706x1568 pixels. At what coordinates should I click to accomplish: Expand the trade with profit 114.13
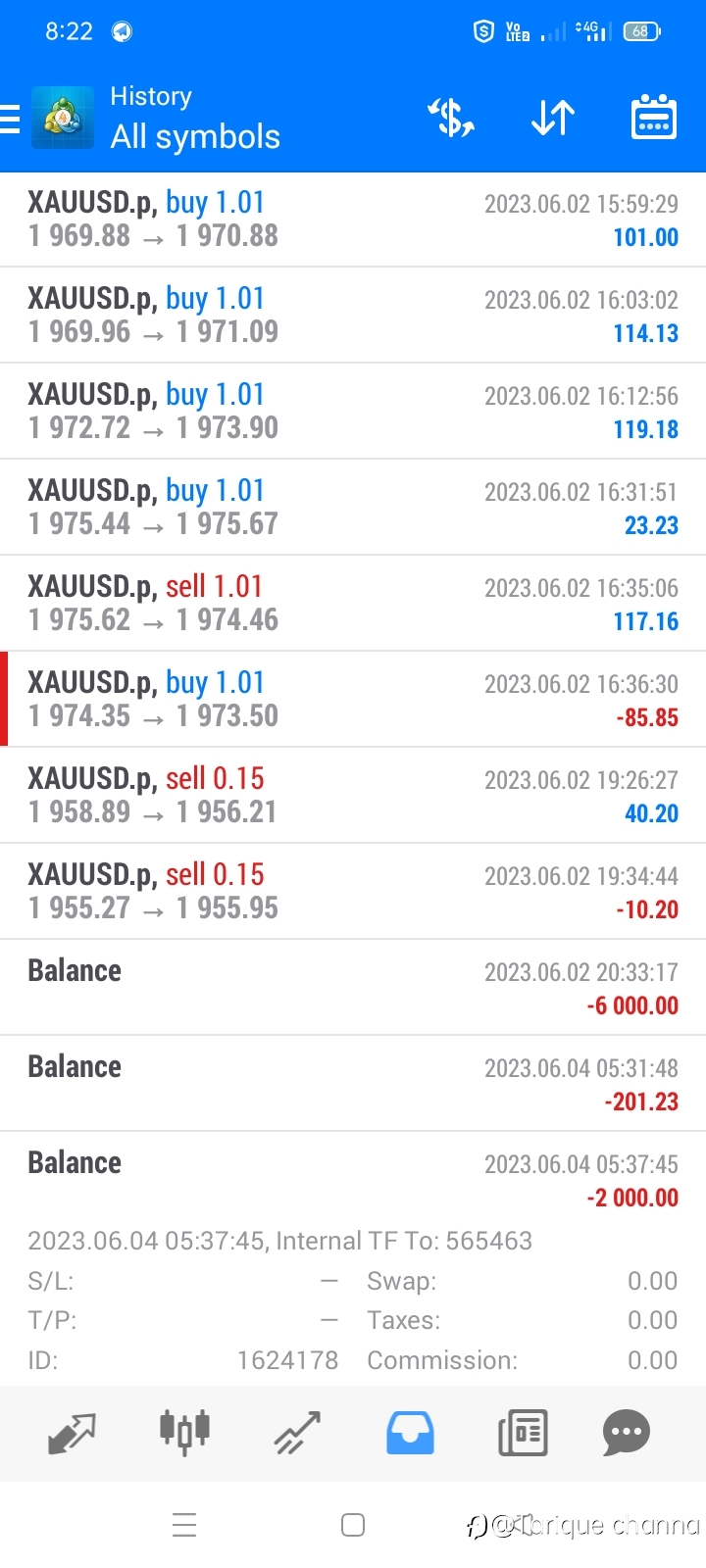[353, 316]
